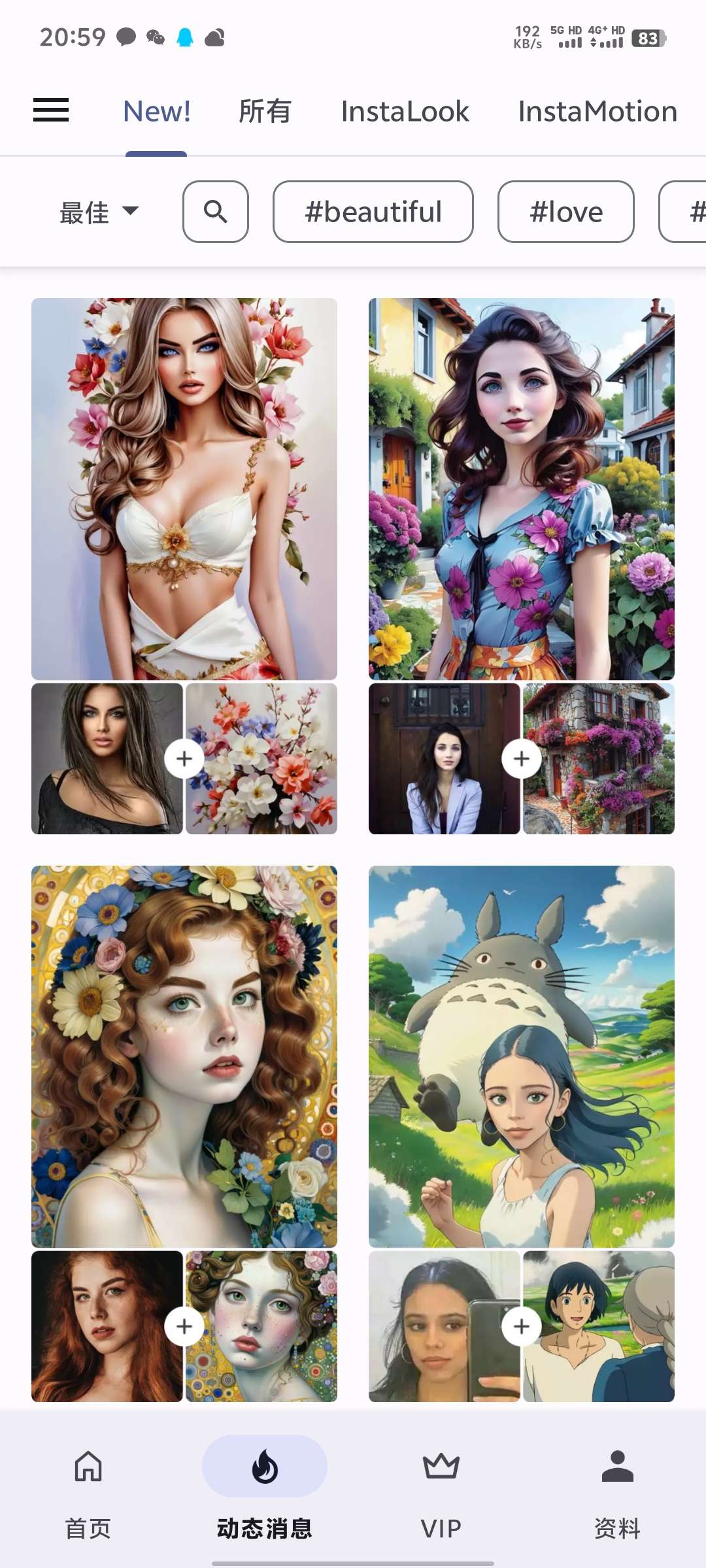Tap the plus icon under the Totoro artwork

click(x=522, y=1326)
